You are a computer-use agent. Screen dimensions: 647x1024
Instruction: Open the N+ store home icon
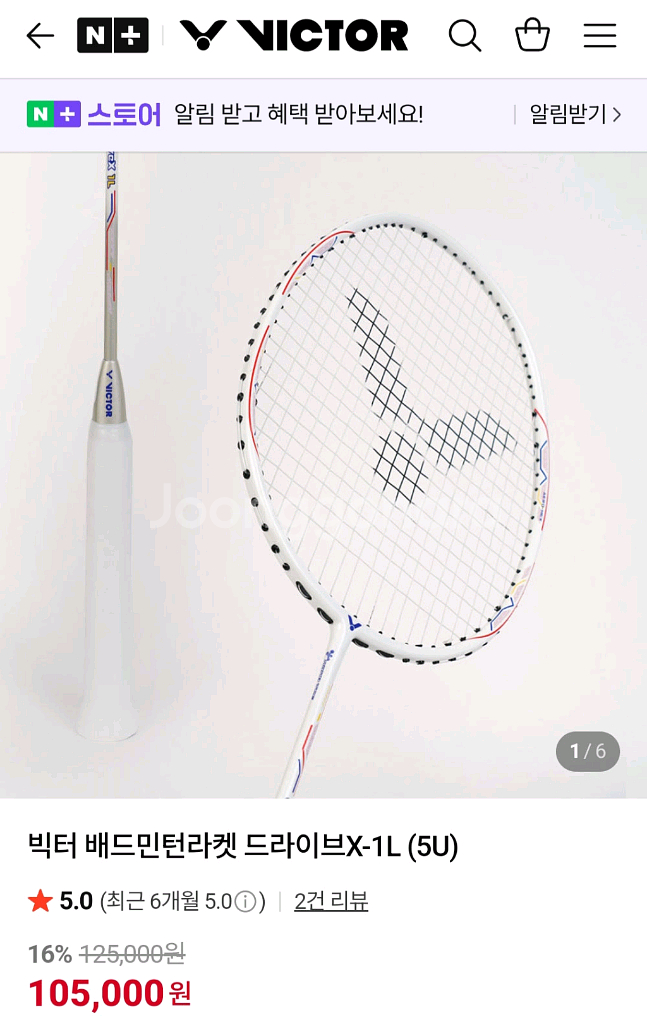(112, 36)
